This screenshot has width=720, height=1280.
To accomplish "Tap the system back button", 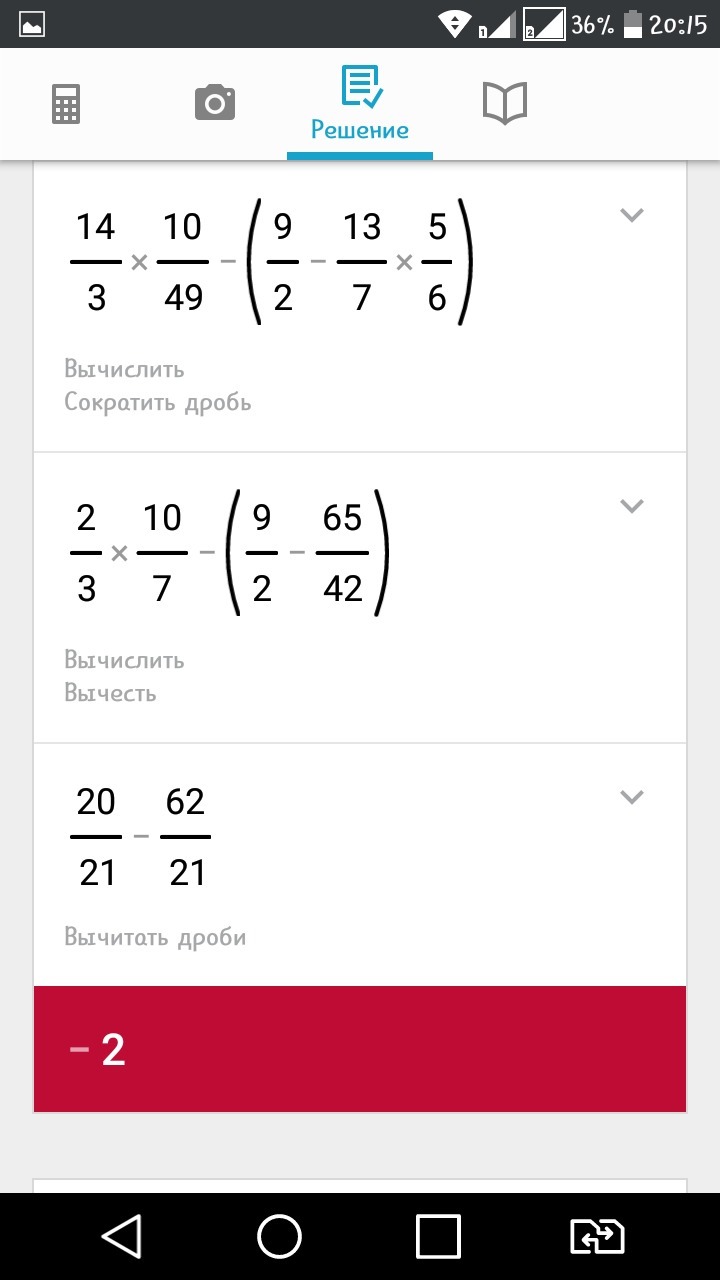I will coord(122,1237).
